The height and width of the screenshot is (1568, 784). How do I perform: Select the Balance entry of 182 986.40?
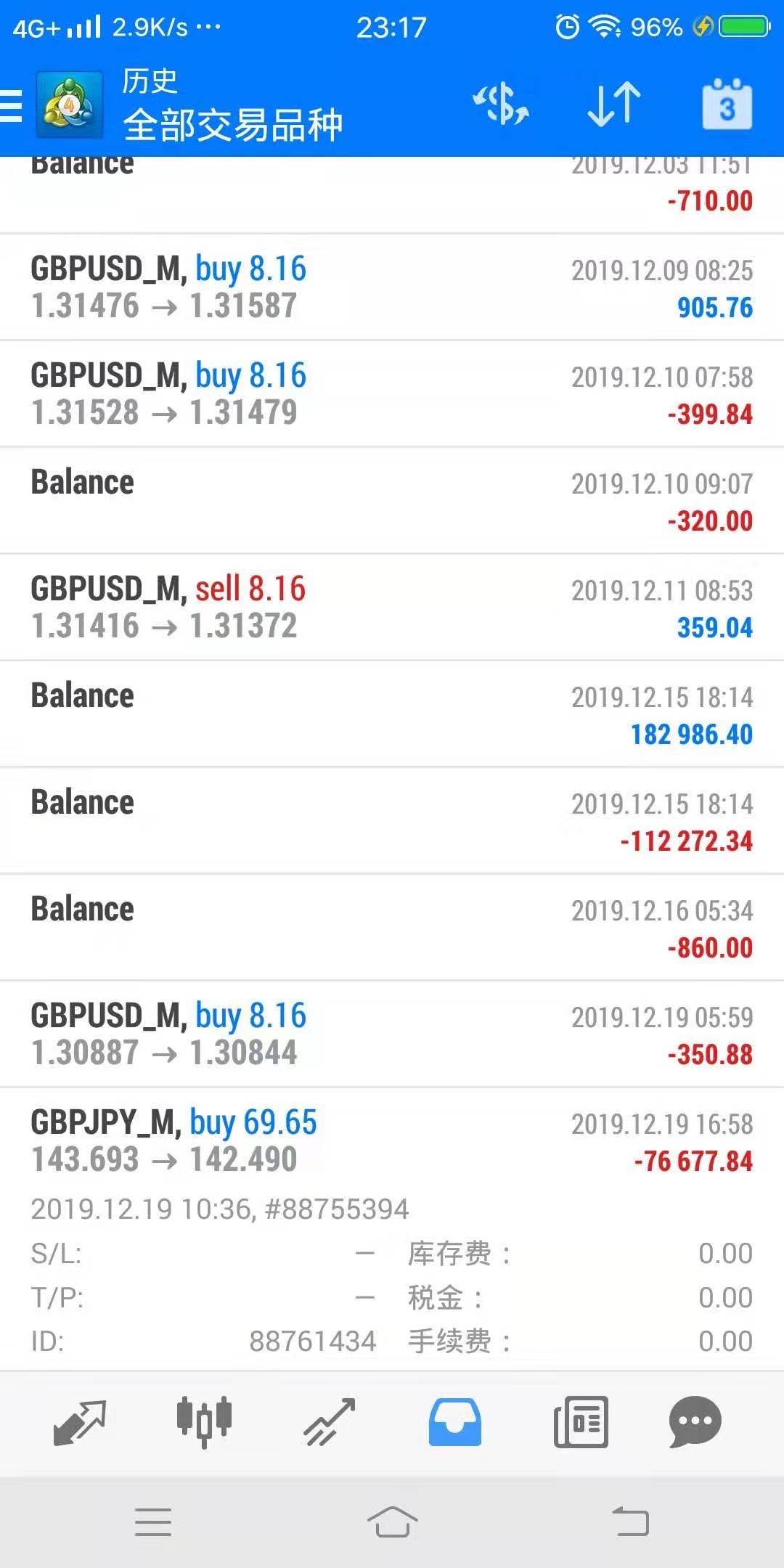[x=392, y=714]
